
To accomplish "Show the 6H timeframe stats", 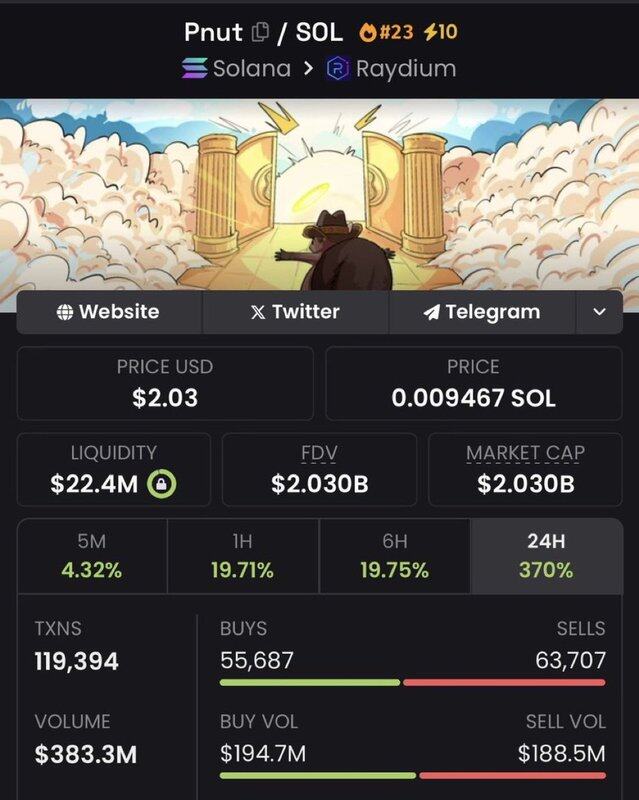I will point(394,556).
